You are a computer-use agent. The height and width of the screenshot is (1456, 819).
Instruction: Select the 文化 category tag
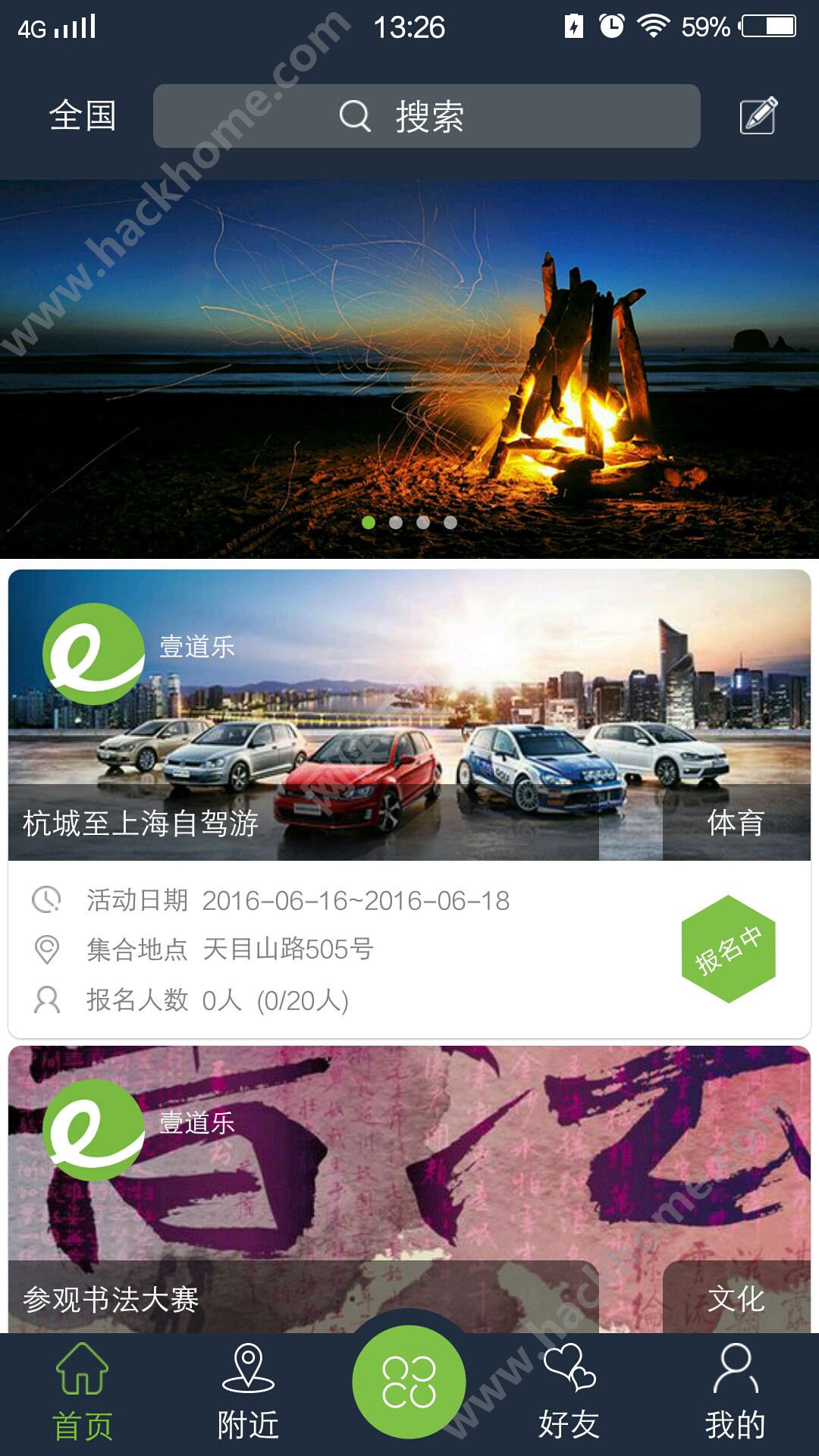[736, 1298]
